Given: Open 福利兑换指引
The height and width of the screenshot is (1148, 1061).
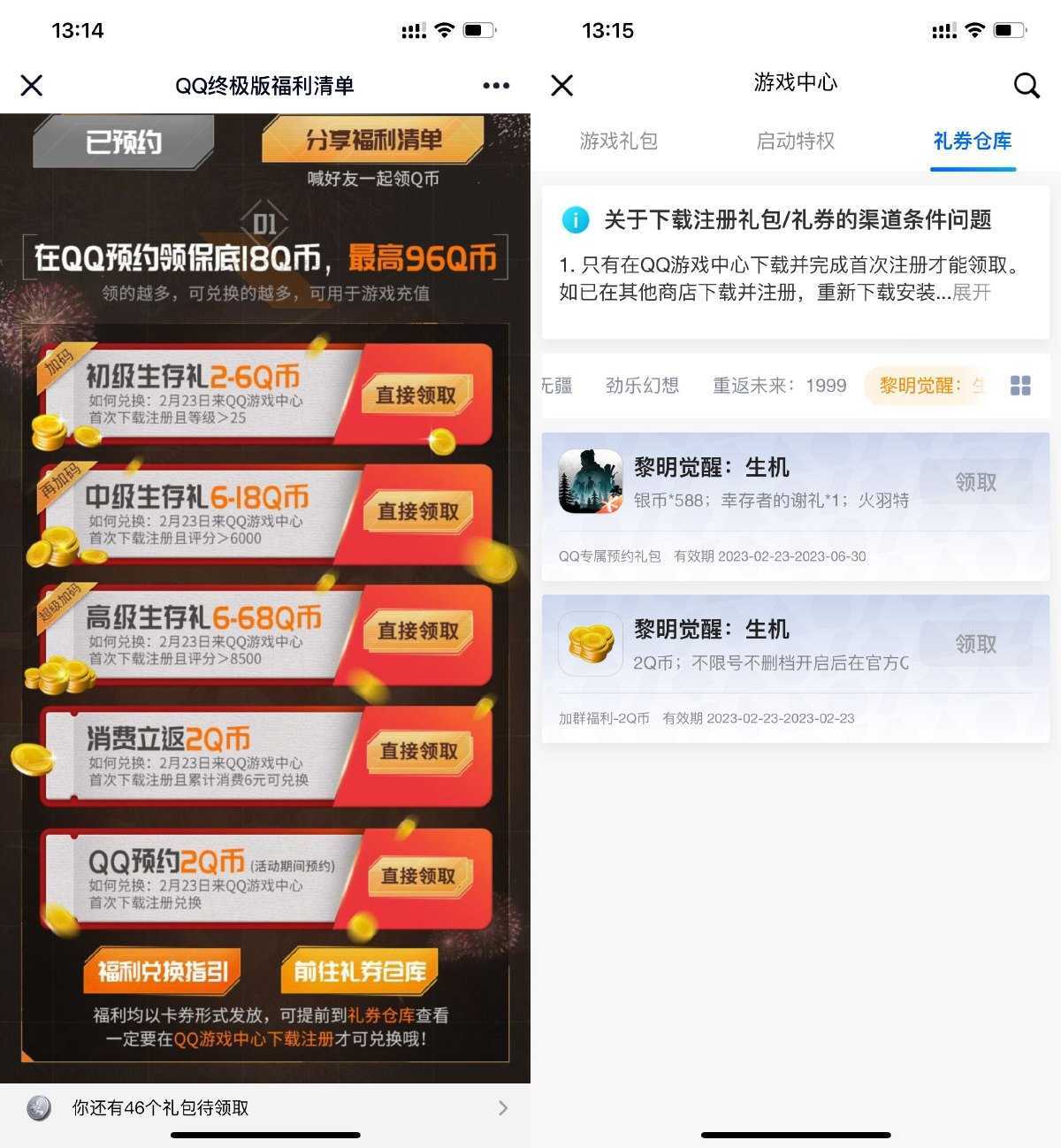Looking at the screenshot, I should (164, 970).
